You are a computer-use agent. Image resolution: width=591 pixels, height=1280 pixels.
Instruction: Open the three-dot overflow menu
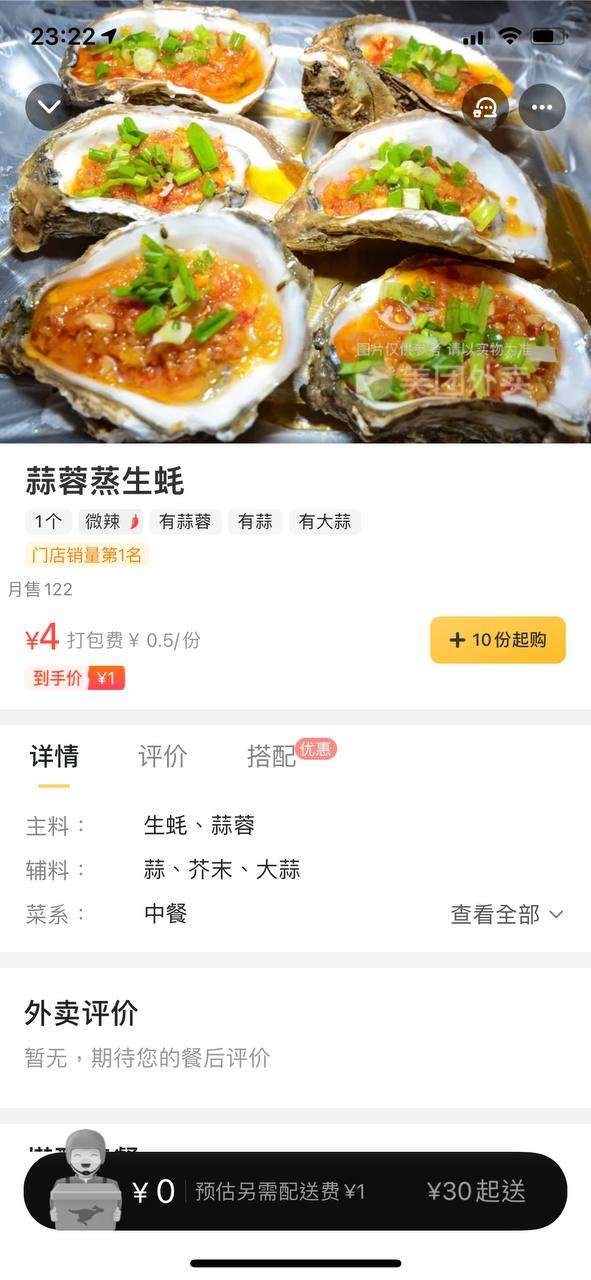tap(542, 107)
